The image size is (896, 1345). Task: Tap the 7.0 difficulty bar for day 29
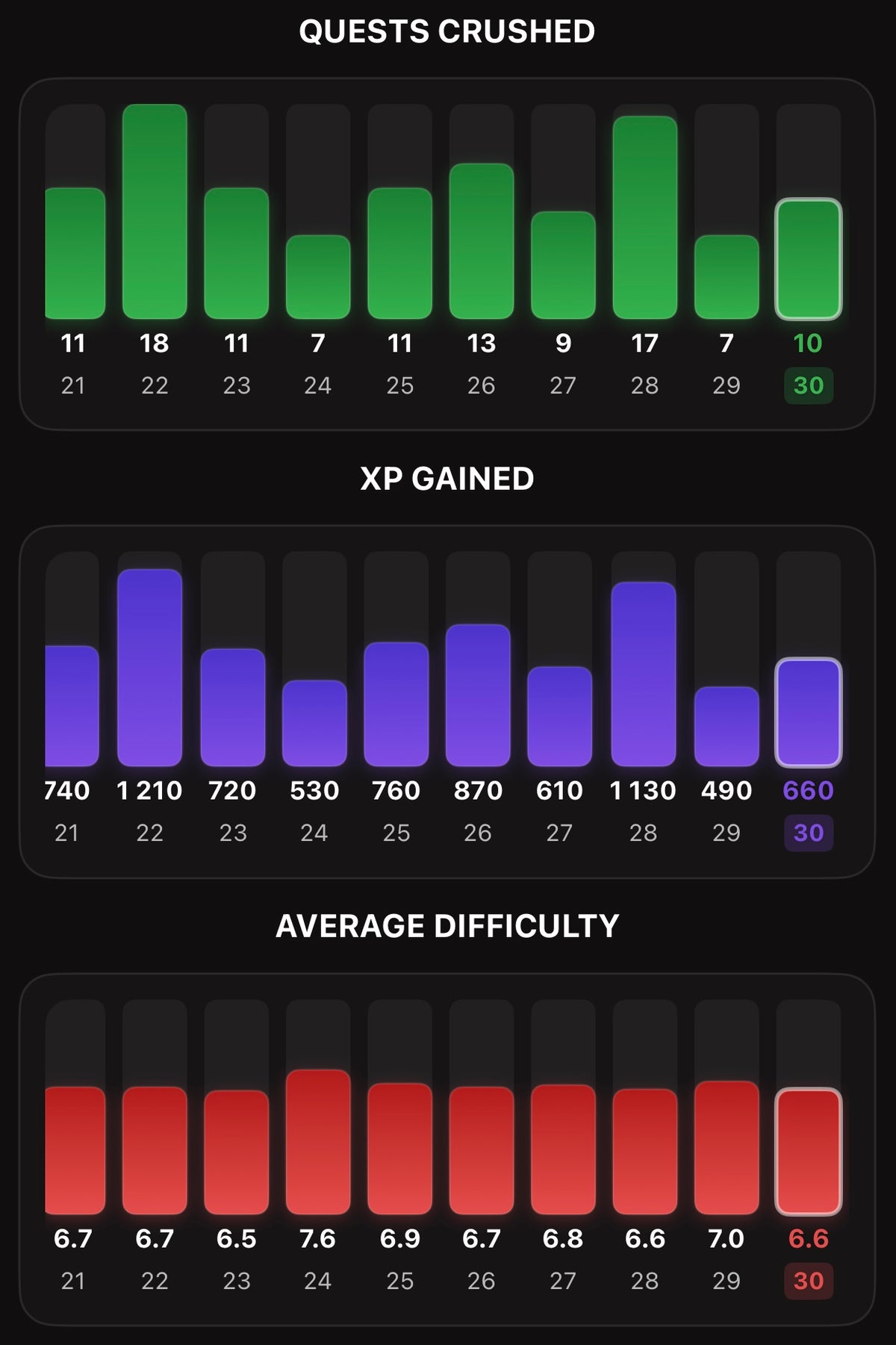coord(727,1147)
